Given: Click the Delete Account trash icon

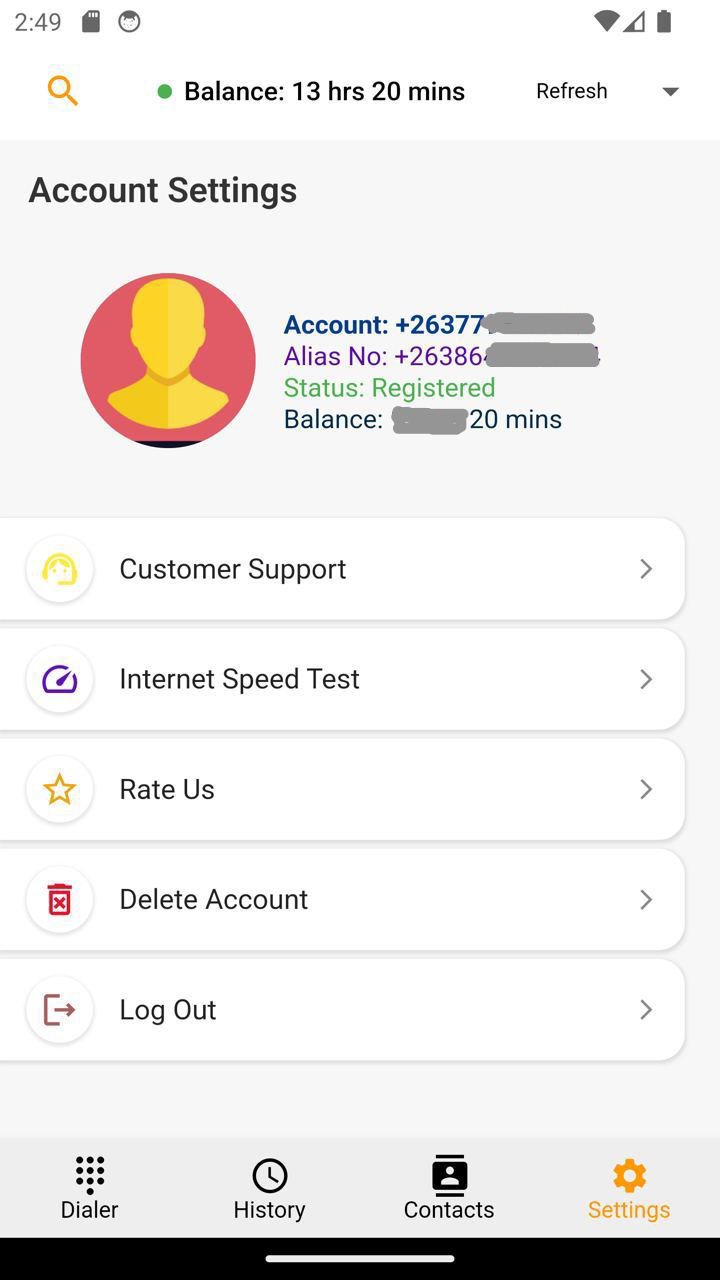Looking at the screenshot, I should 59,899.
